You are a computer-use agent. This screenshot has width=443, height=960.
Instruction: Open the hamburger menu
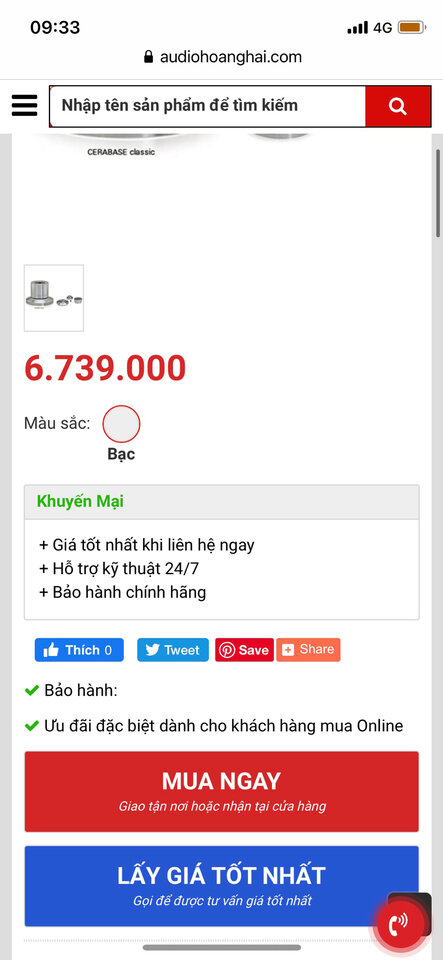[x=24, y=105]
